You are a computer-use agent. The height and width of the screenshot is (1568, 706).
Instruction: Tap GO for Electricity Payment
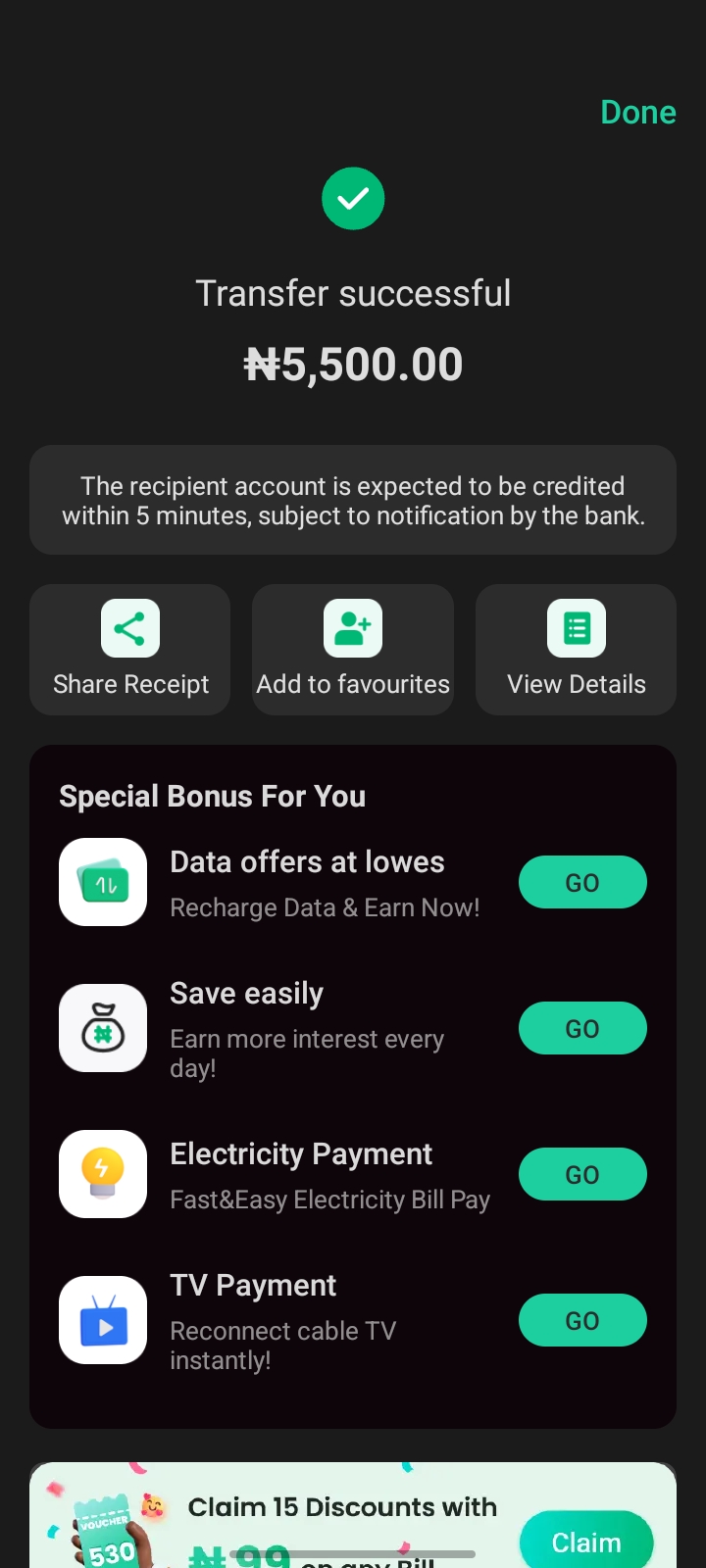(x=582, y=1174)
